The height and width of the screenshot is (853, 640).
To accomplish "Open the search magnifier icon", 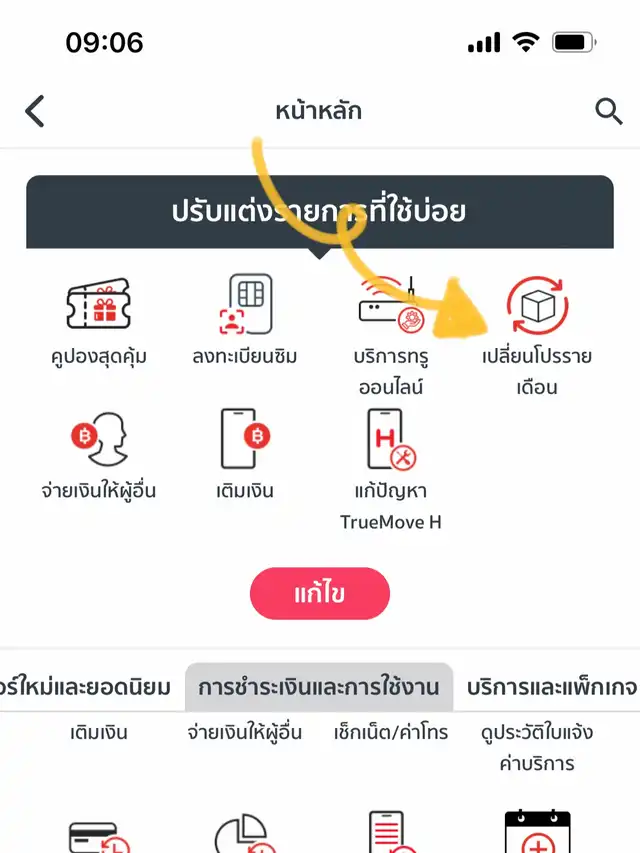I will tap(608, 111).
